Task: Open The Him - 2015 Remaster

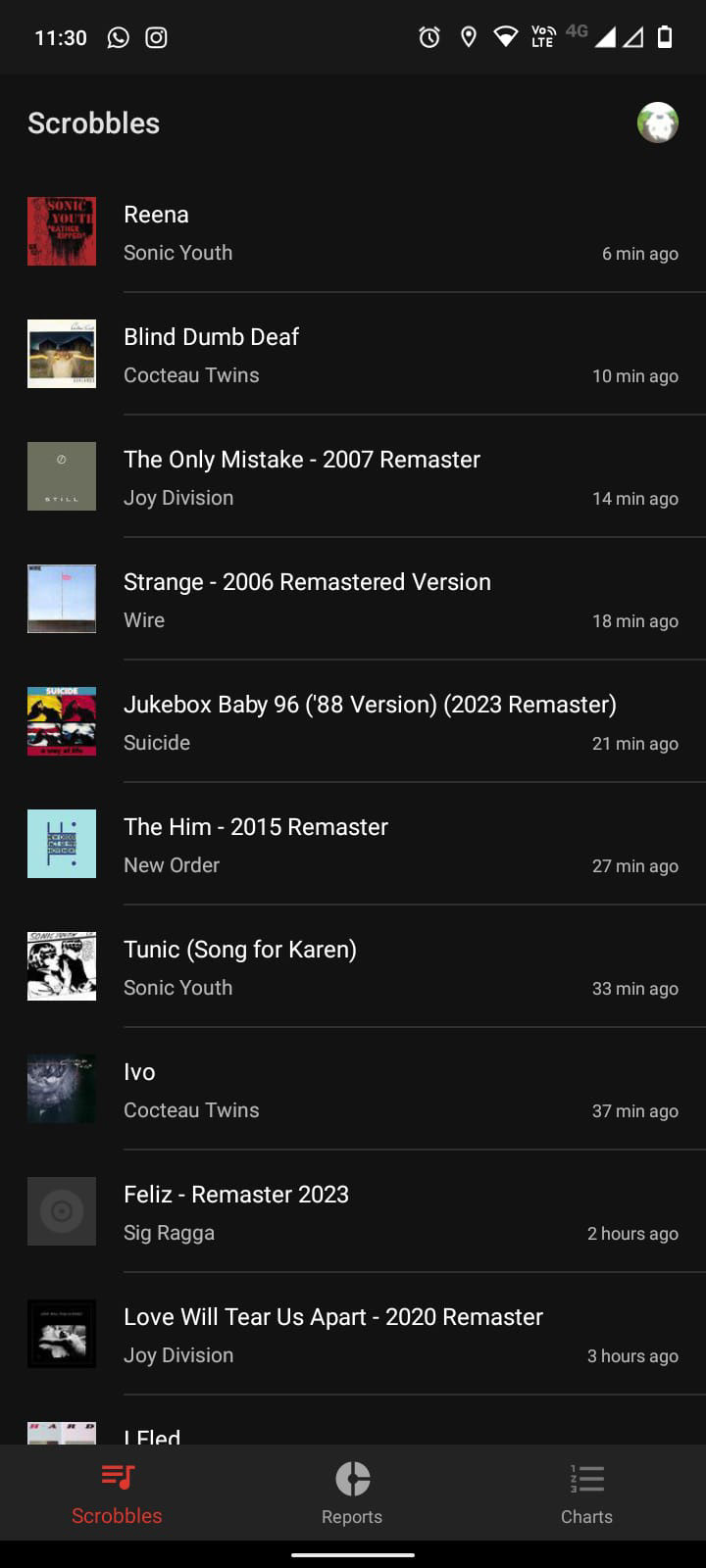Action: [x=353, y=845]
